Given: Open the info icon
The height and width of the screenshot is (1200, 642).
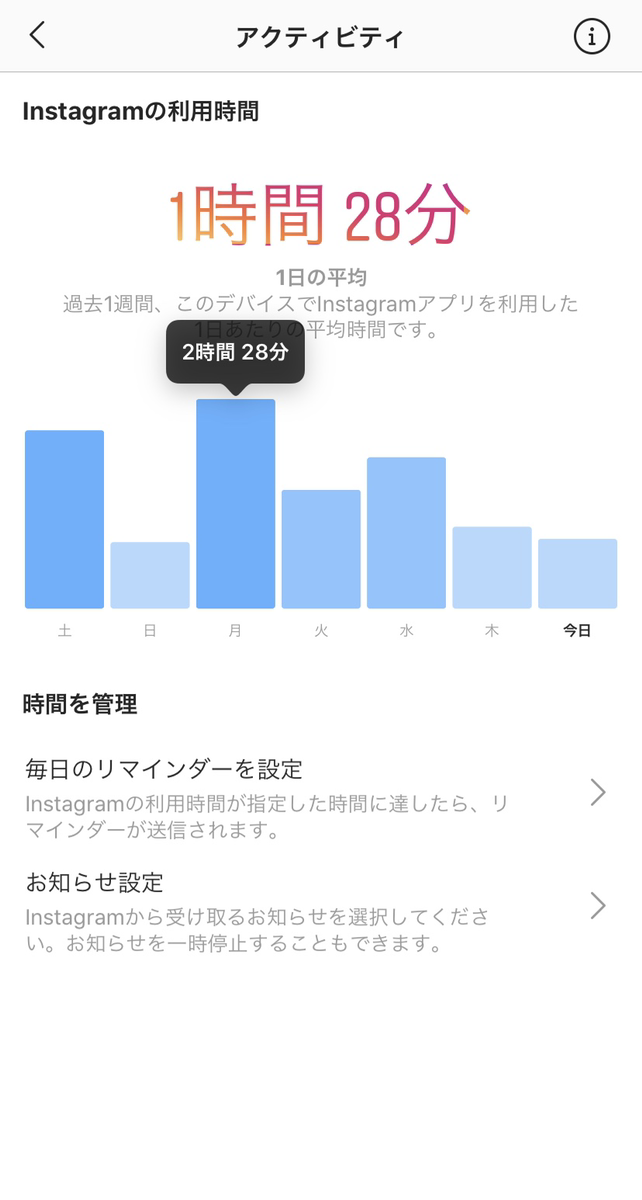Looking at the screenshot, I should [x=591, y=37].
